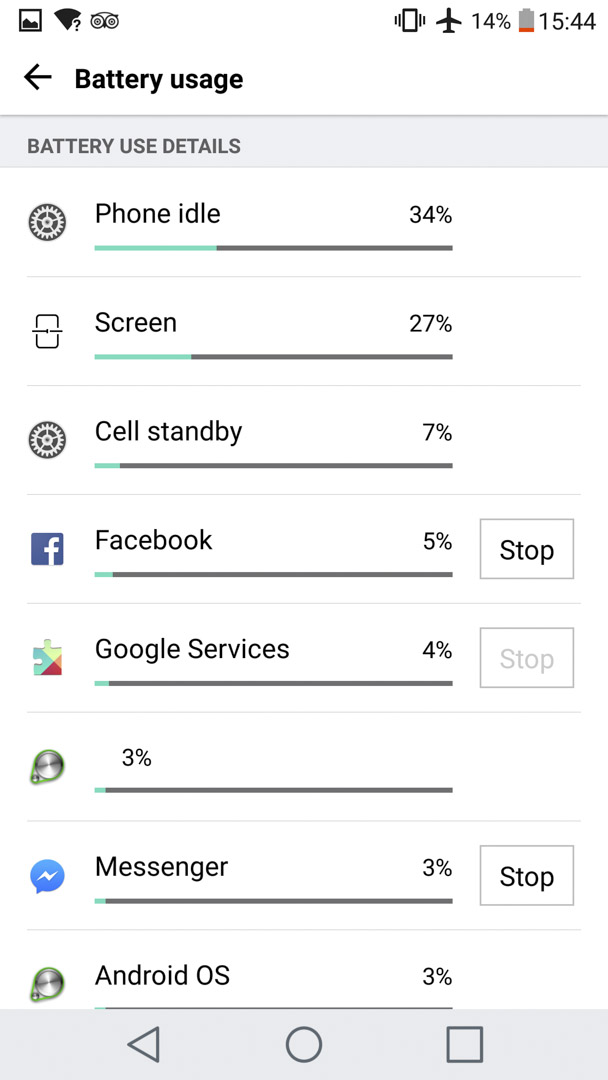This screenshot has width=608, height=1080.
Task: Open the unnamed 3% usage row
Action: (x=304, y=767)
